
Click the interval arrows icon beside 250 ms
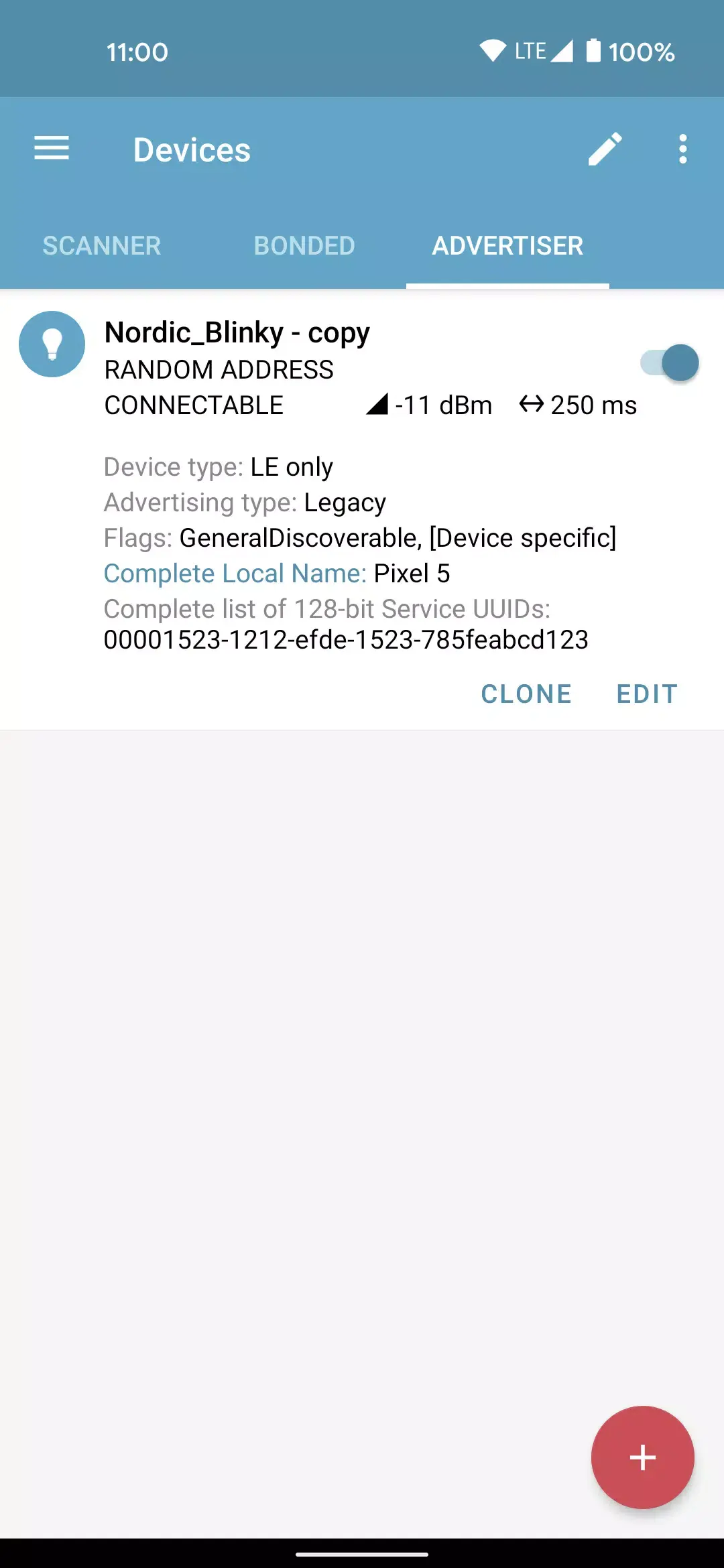click(x=532, y=403)
